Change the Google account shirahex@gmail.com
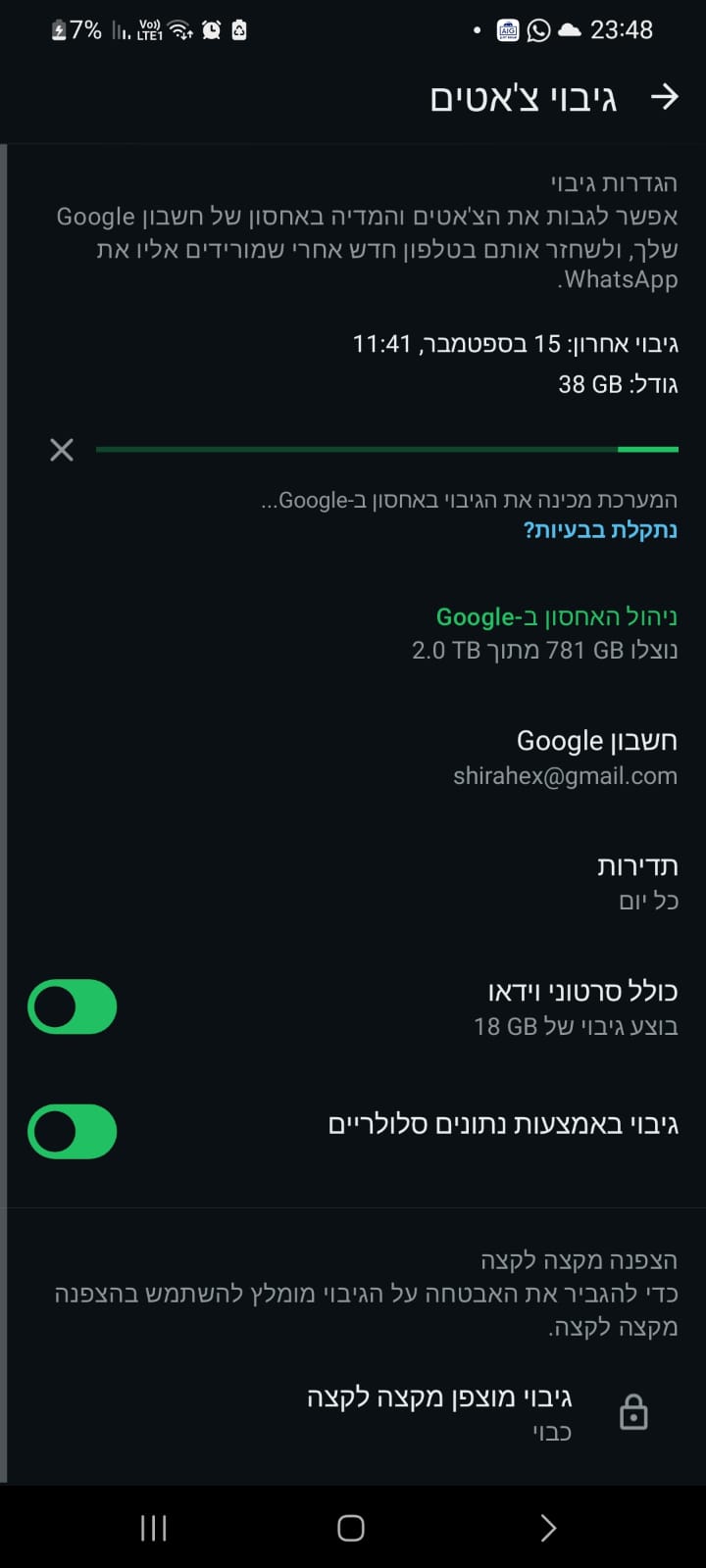 [x=565, y=757]
